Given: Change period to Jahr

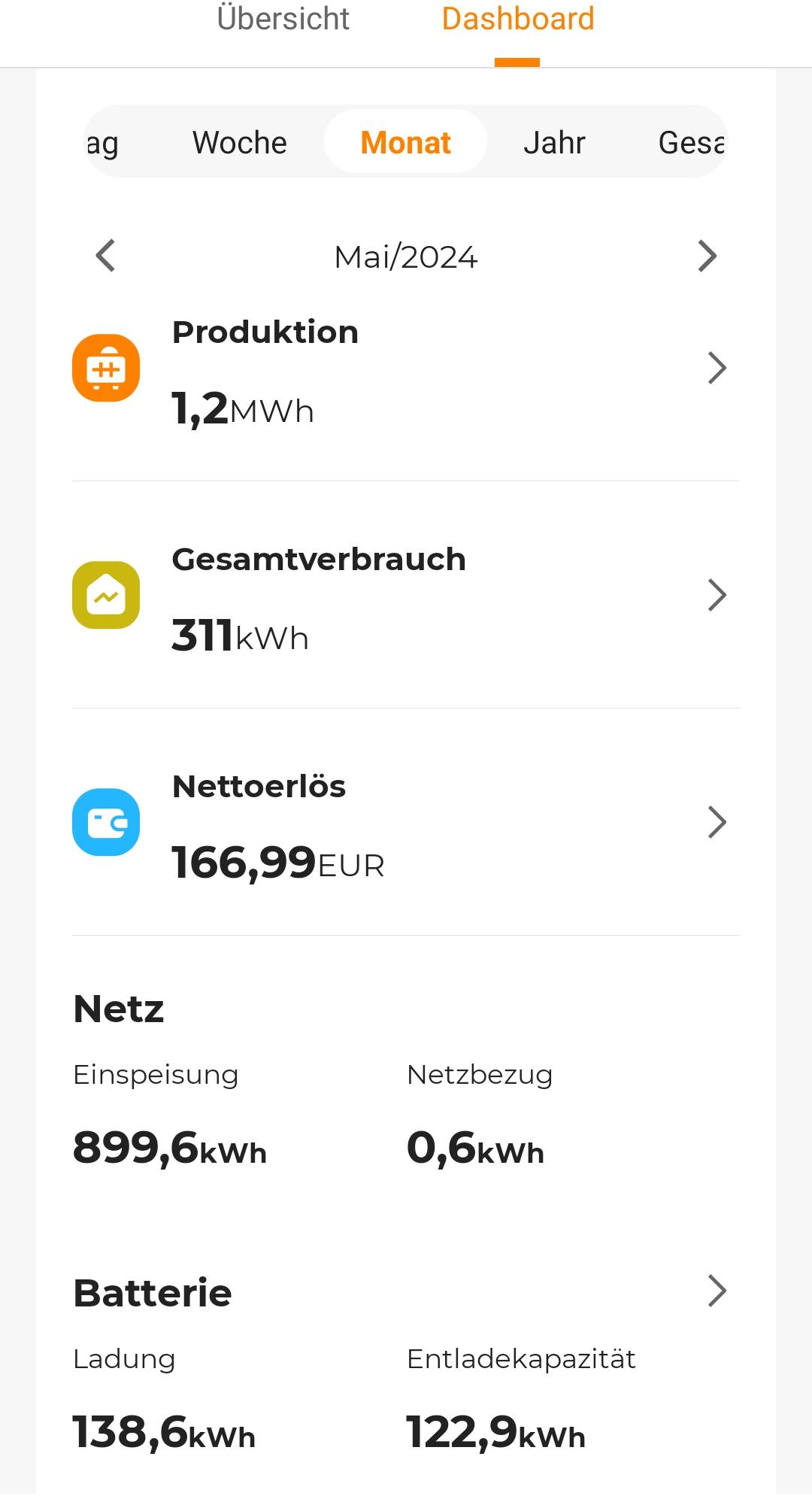Looking at the screenshot, I should (x=554, y=142).
